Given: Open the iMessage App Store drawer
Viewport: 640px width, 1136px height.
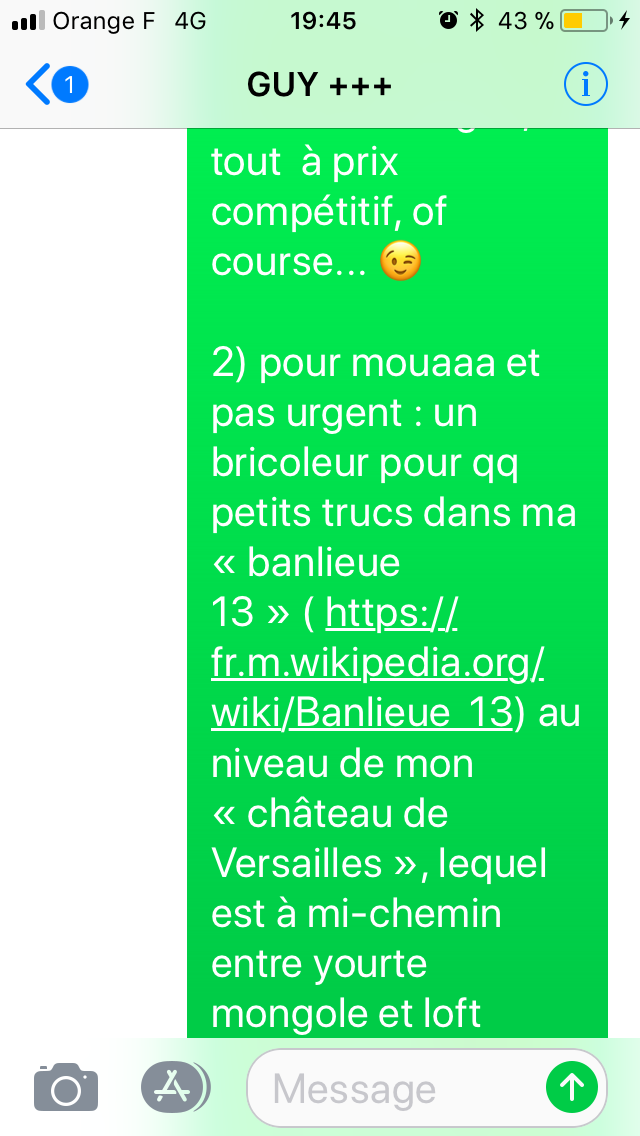Looking at the screenshot, I should pos(175,1087).
